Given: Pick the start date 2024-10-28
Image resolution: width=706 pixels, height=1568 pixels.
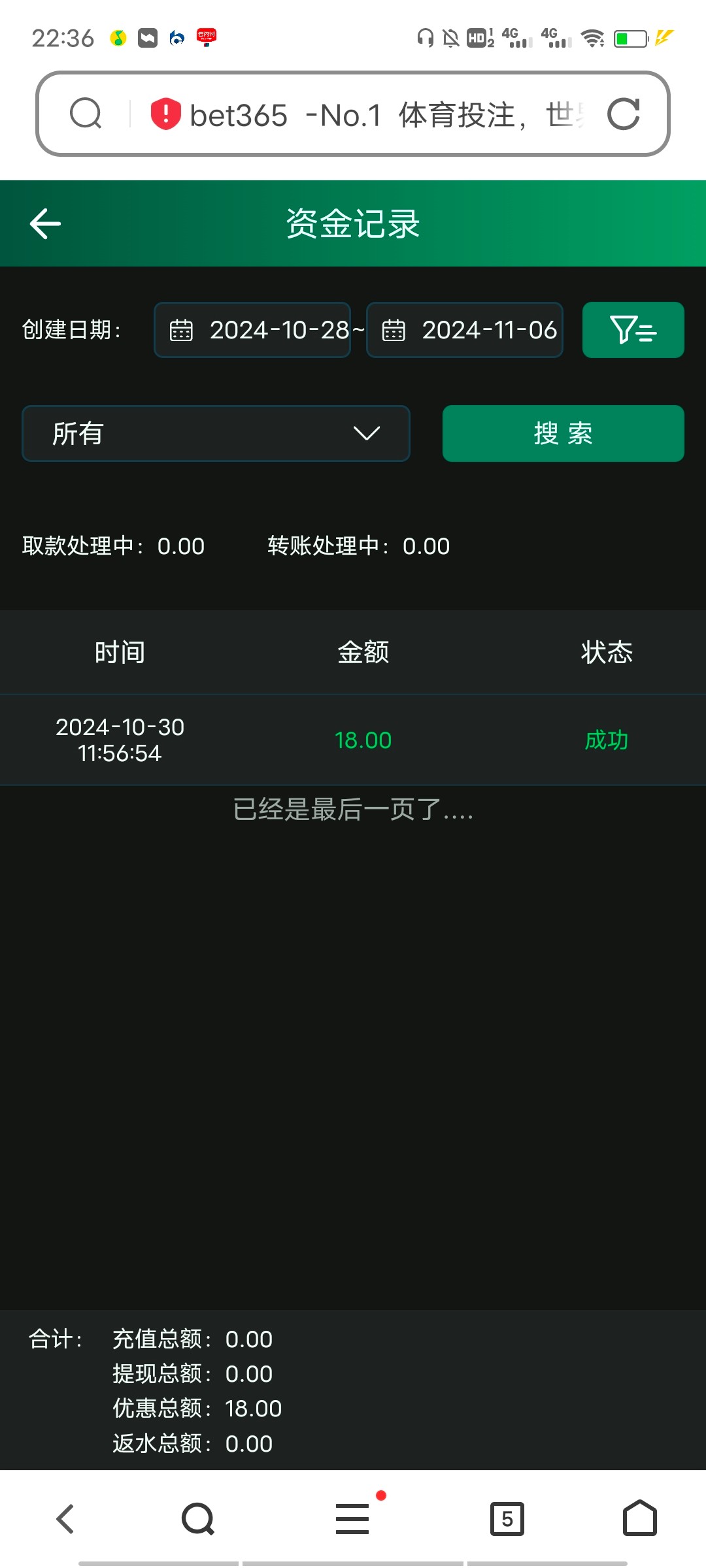Looking at the screenshot, I should [x=252, y=330].
